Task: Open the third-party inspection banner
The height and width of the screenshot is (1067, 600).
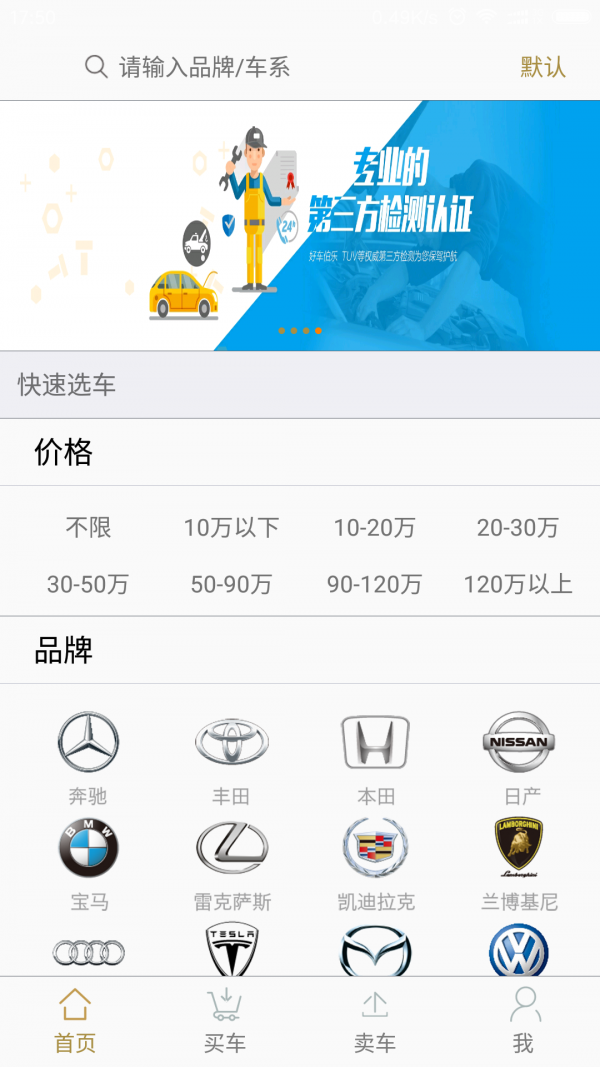Action: [x=300, y=225]
